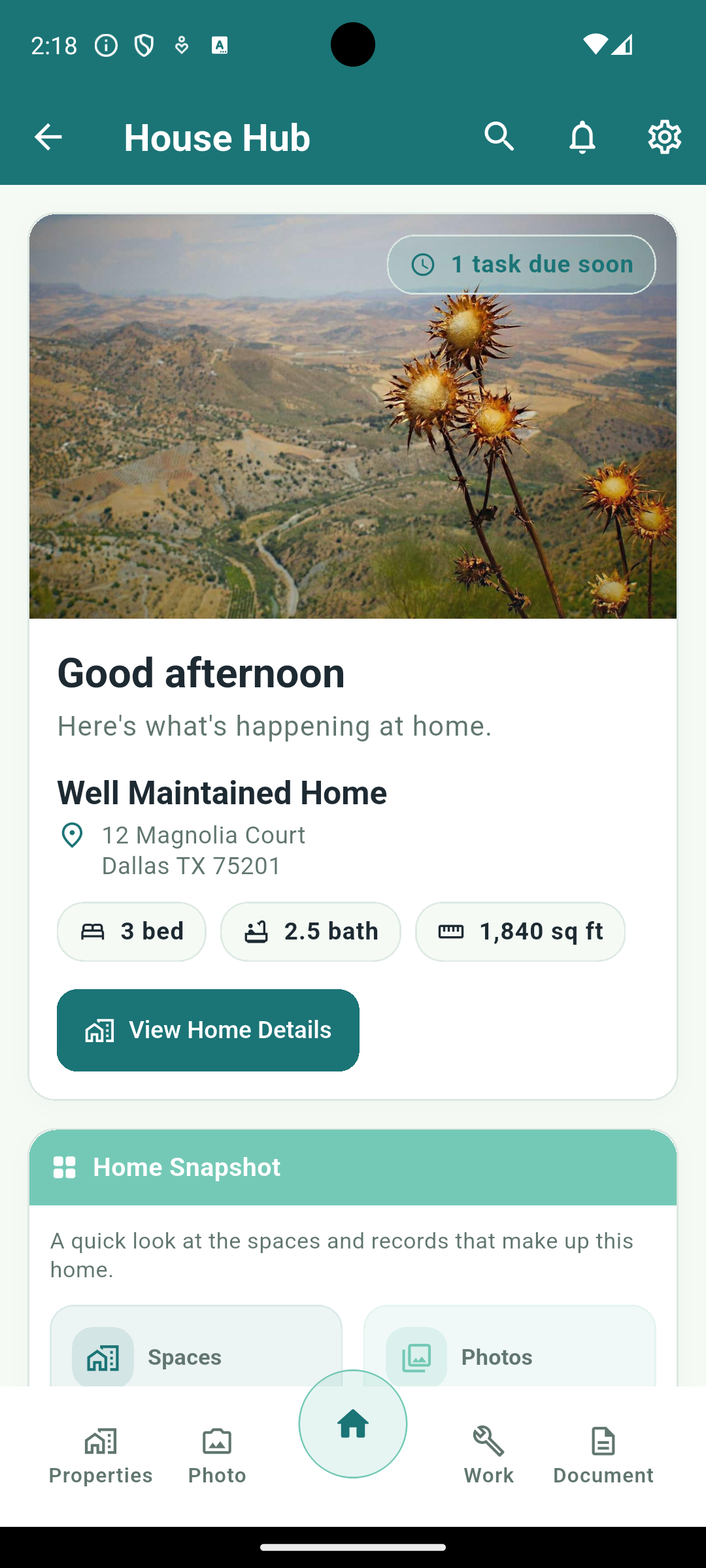
Task: Select the 2.5 bath chip
Action: point(310,931)
